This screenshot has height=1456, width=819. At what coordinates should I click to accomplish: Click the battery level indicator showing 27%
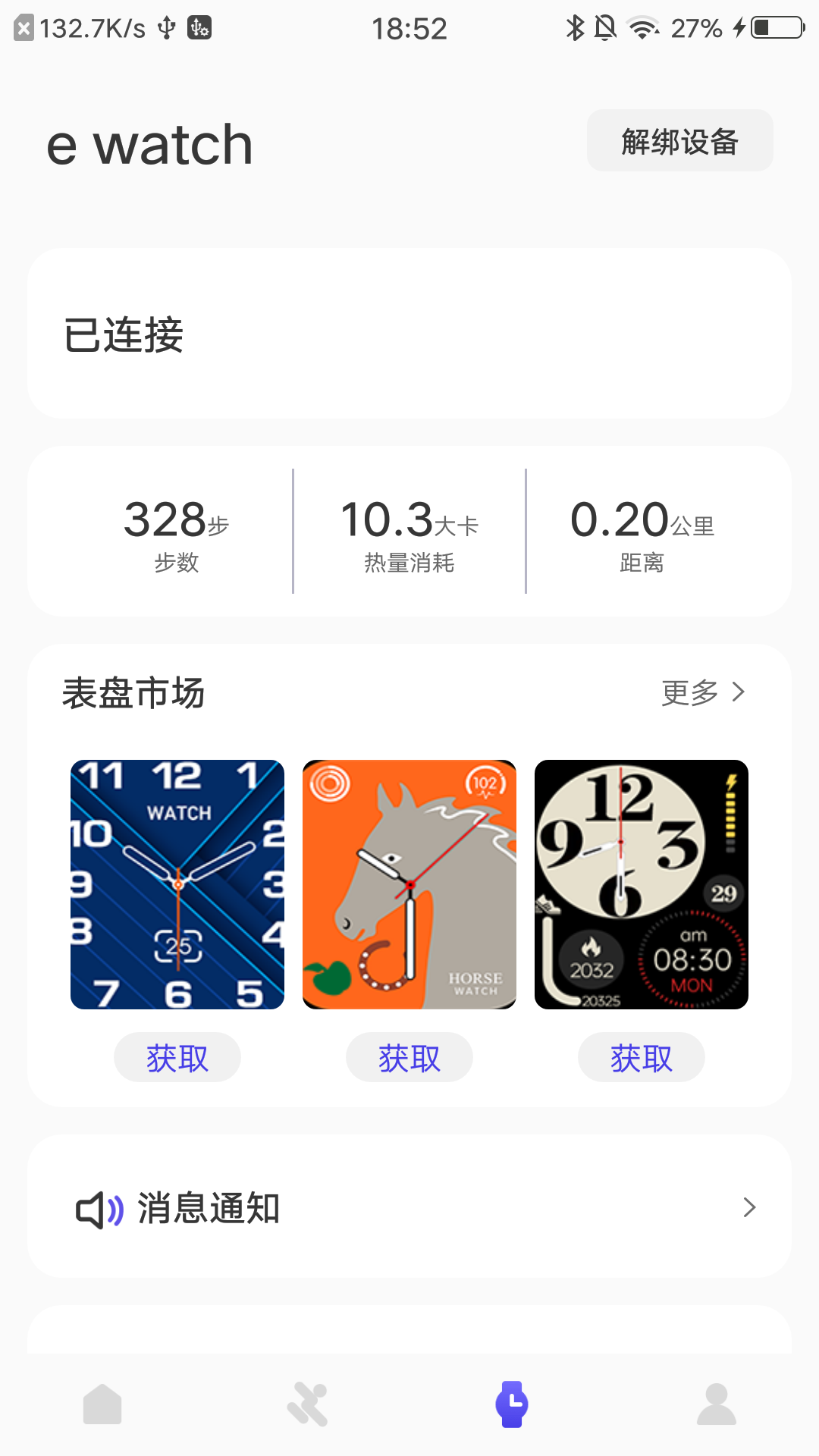(x=698, y=28)
